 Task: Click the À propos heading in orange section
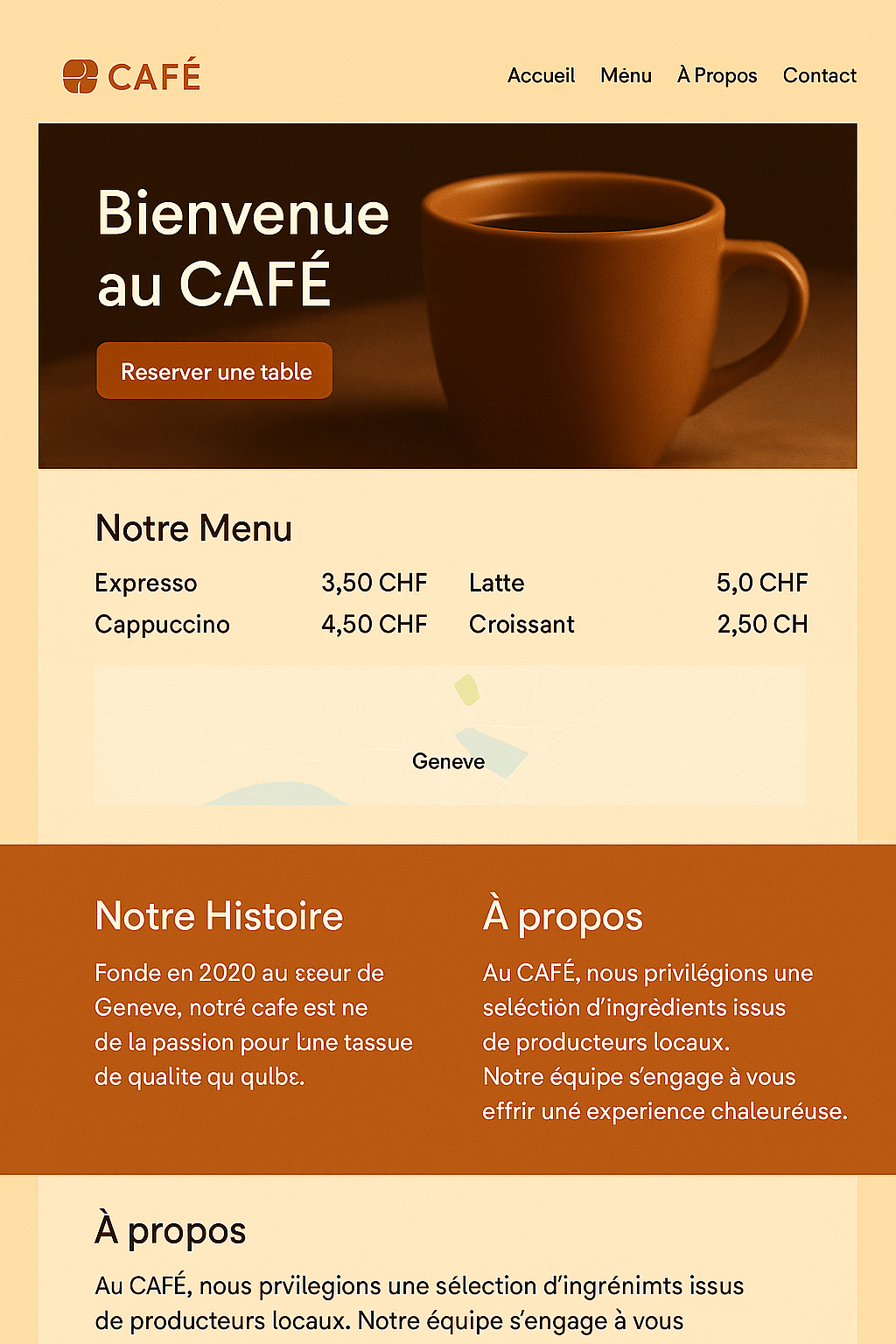pos(564,917)
